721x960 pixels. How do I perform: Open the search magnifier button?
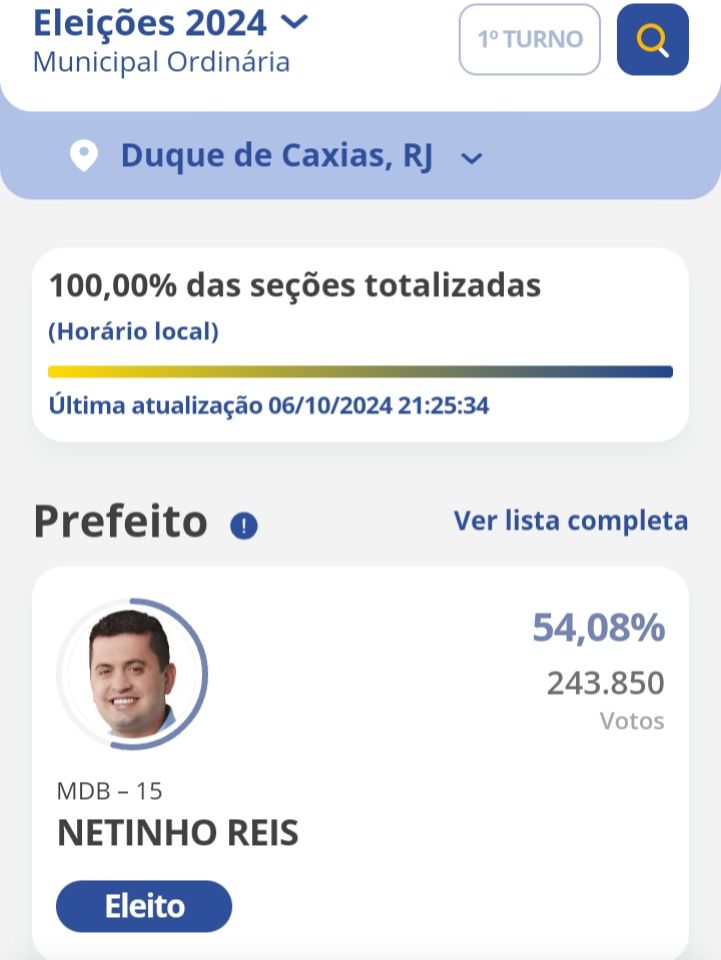point(652,40)
